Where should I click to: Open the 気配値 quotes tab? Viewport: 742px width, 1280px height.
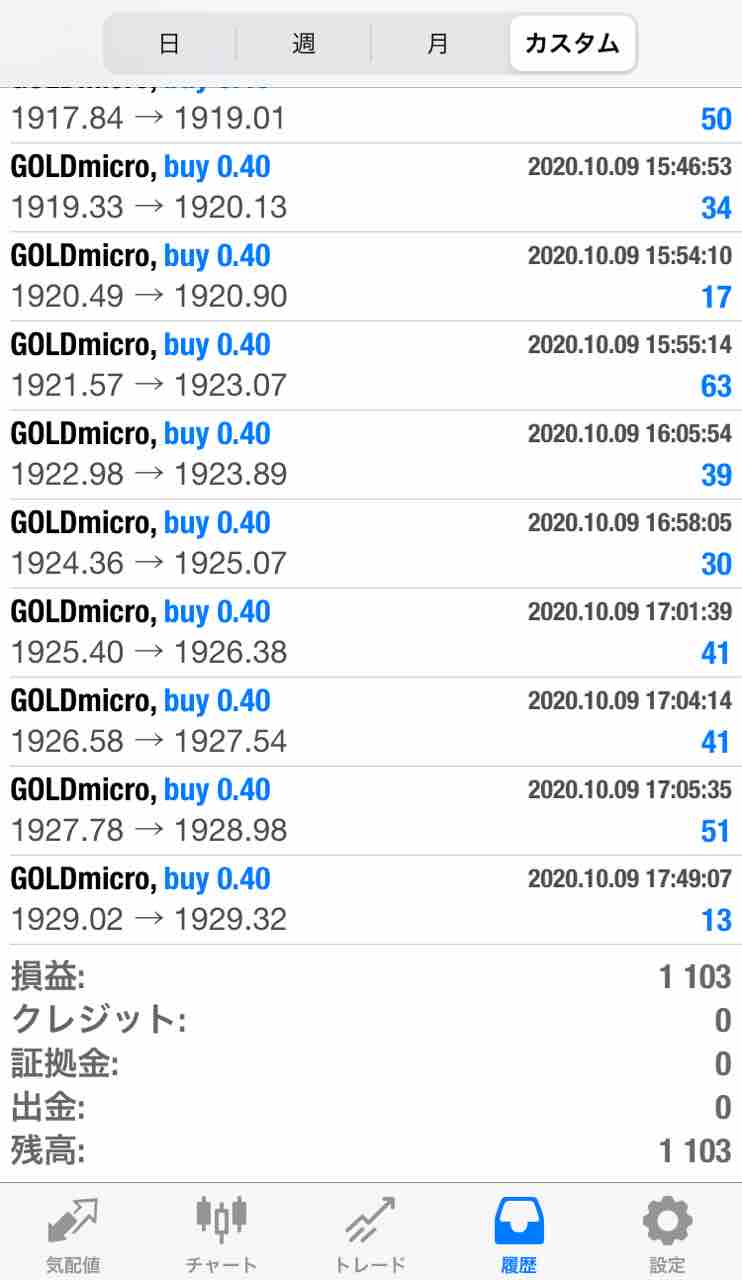[73, 1235]
